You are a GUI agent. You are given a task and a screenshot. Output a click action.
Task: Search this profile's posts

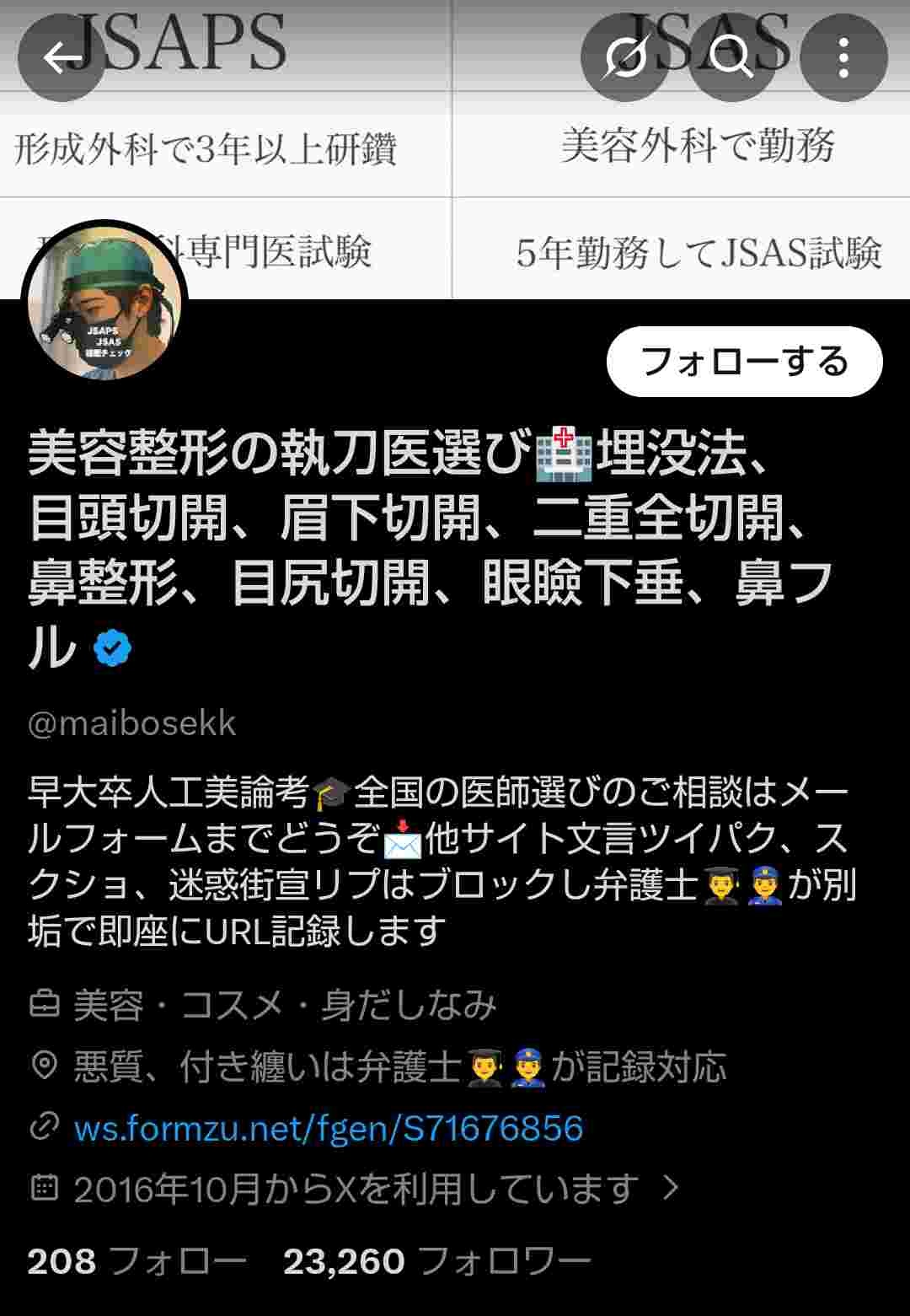click(731, 58)
